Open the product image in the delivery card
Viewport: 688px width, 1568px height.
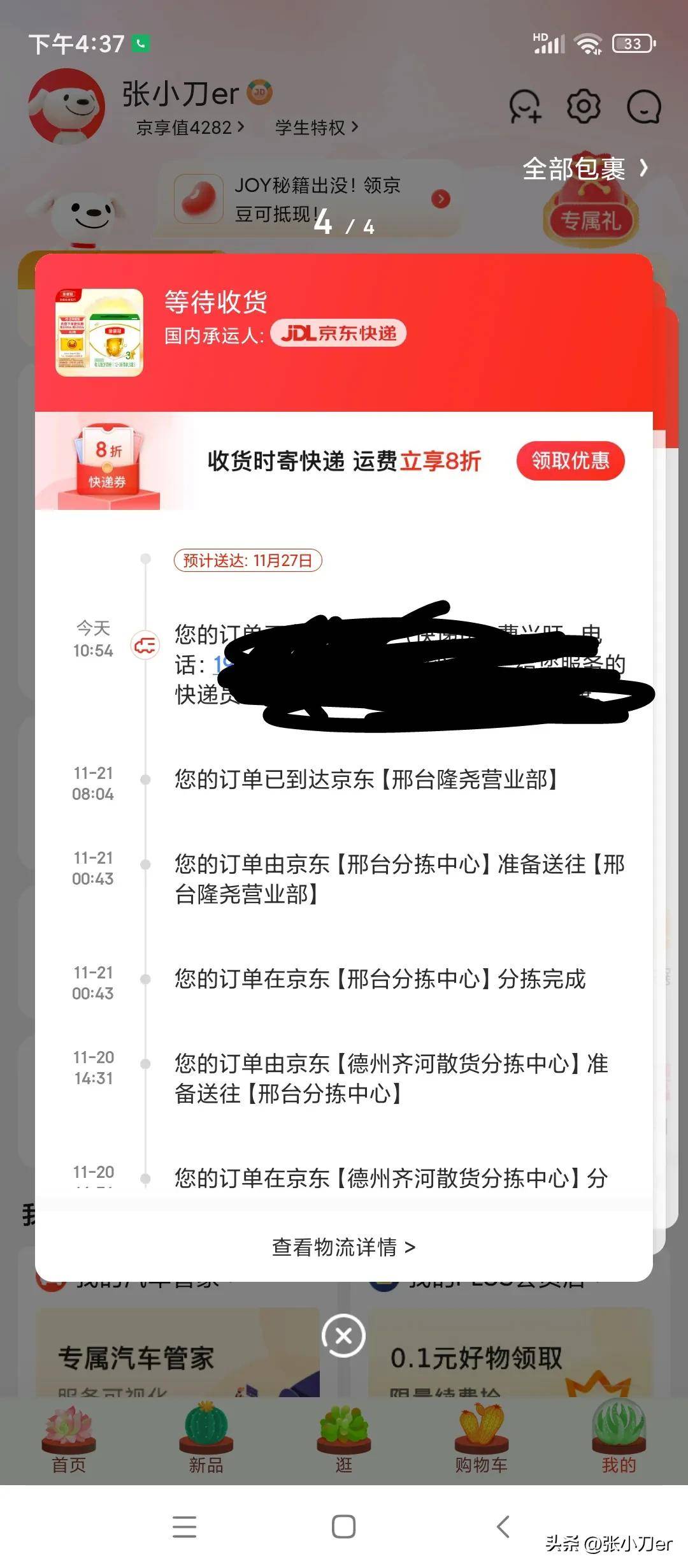tap(99, 333)
